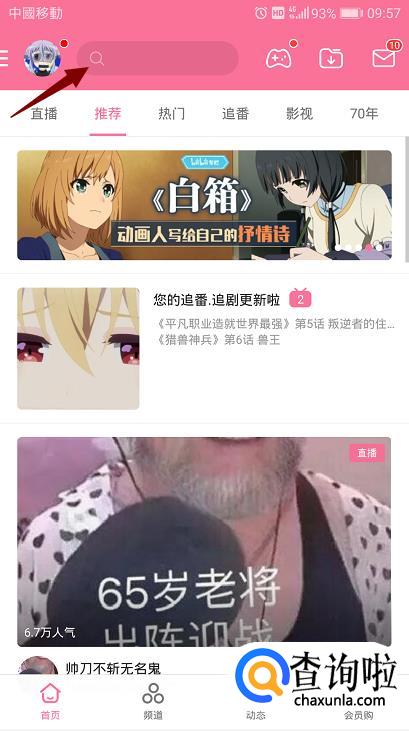
Task: Open the downloads folder icon
Action: tap(331, 59)
